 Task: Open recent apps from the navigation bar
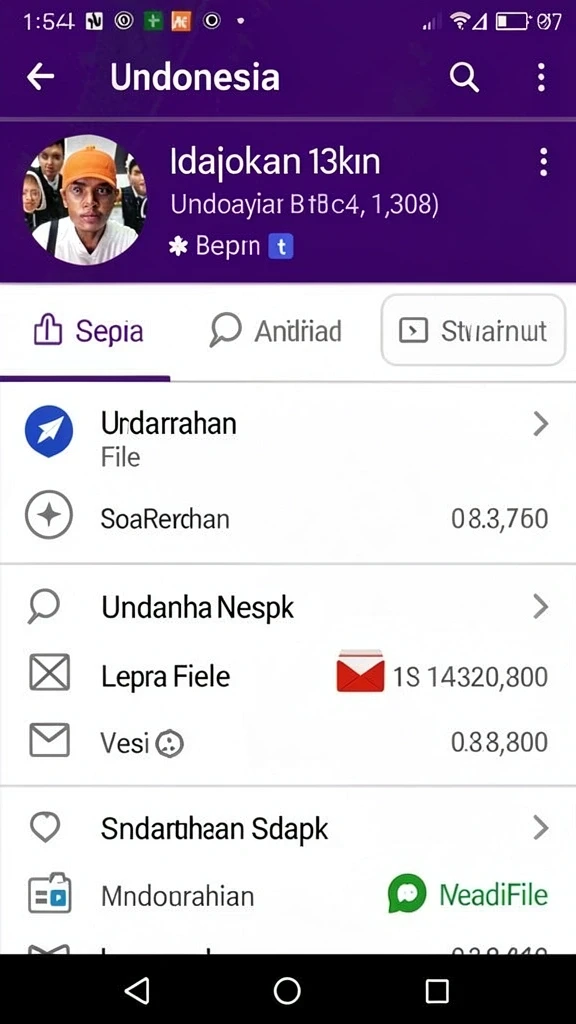coord(437,990)
